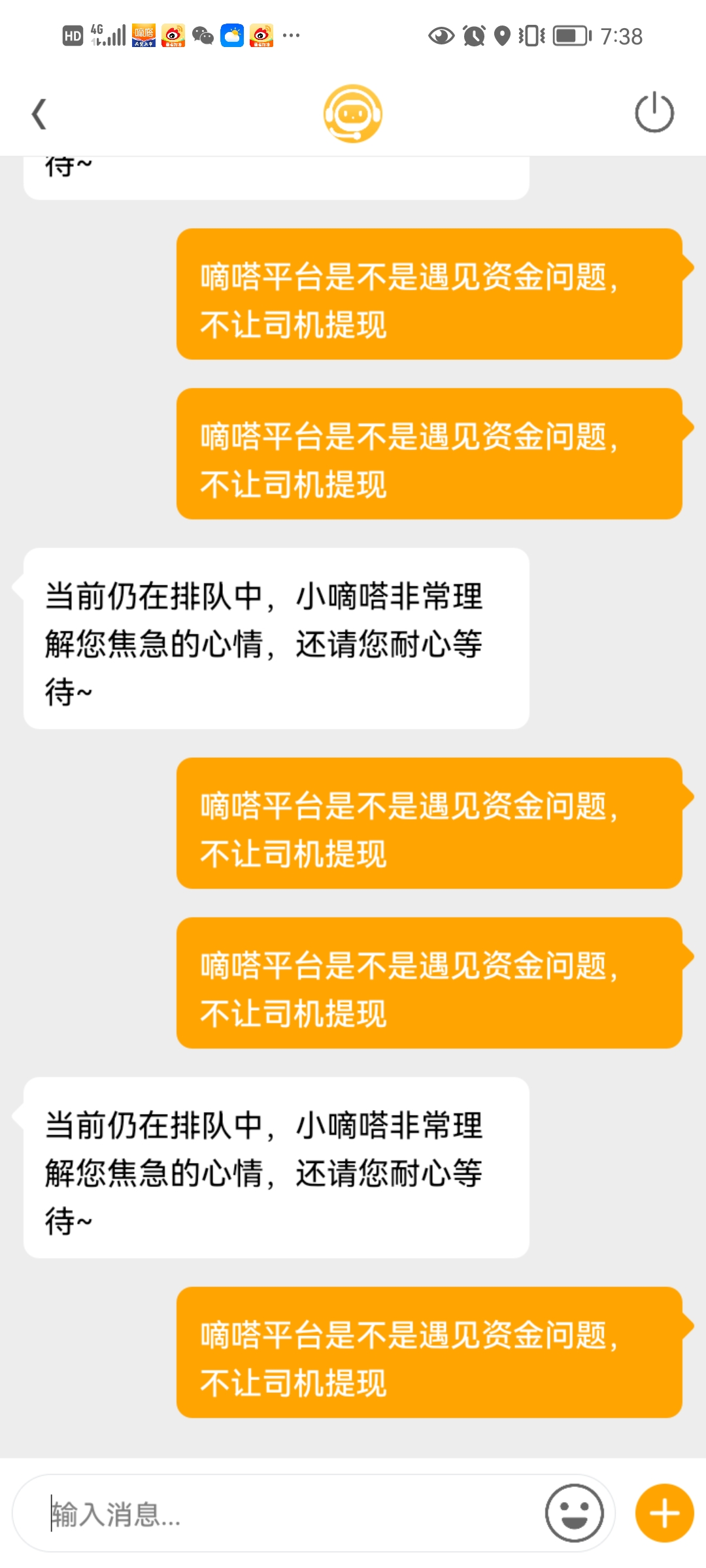Open the emoji picker
This screenshot has width=706, height=1568.
coord(574,1513)
